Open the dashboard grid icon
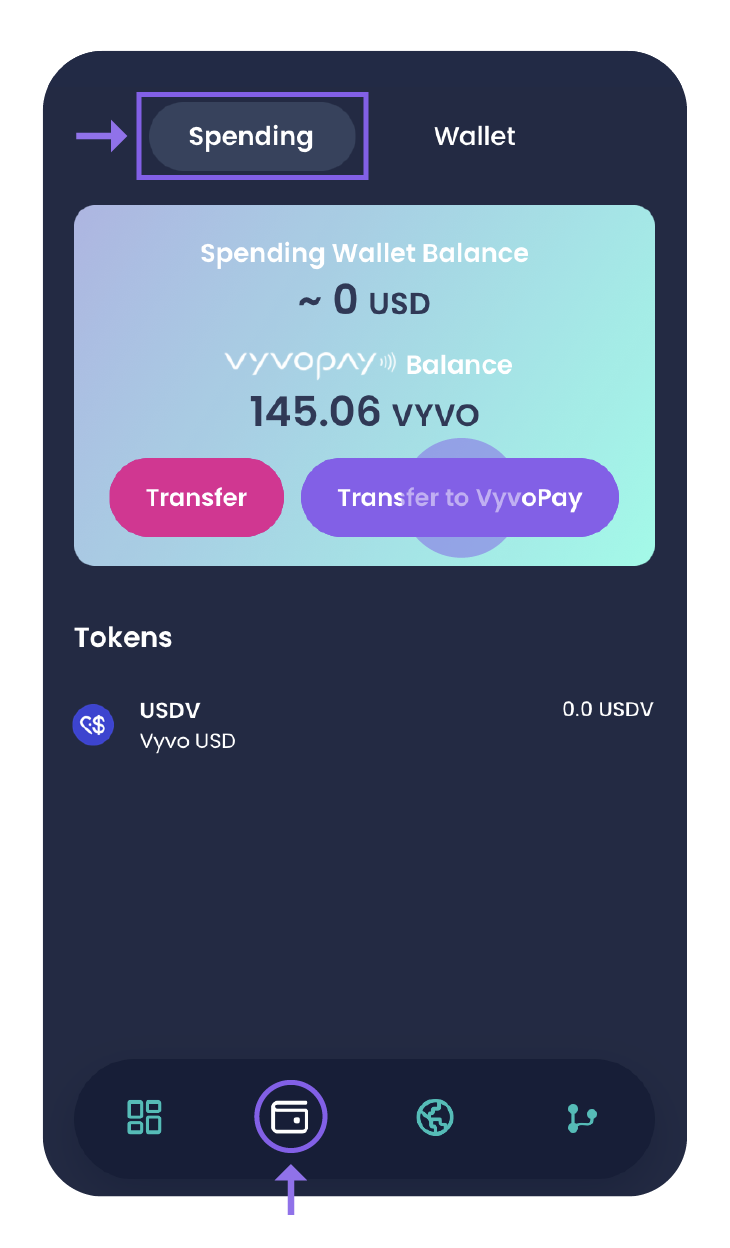This screenshot has height=1248, width=730. [x=143, y=1117]
